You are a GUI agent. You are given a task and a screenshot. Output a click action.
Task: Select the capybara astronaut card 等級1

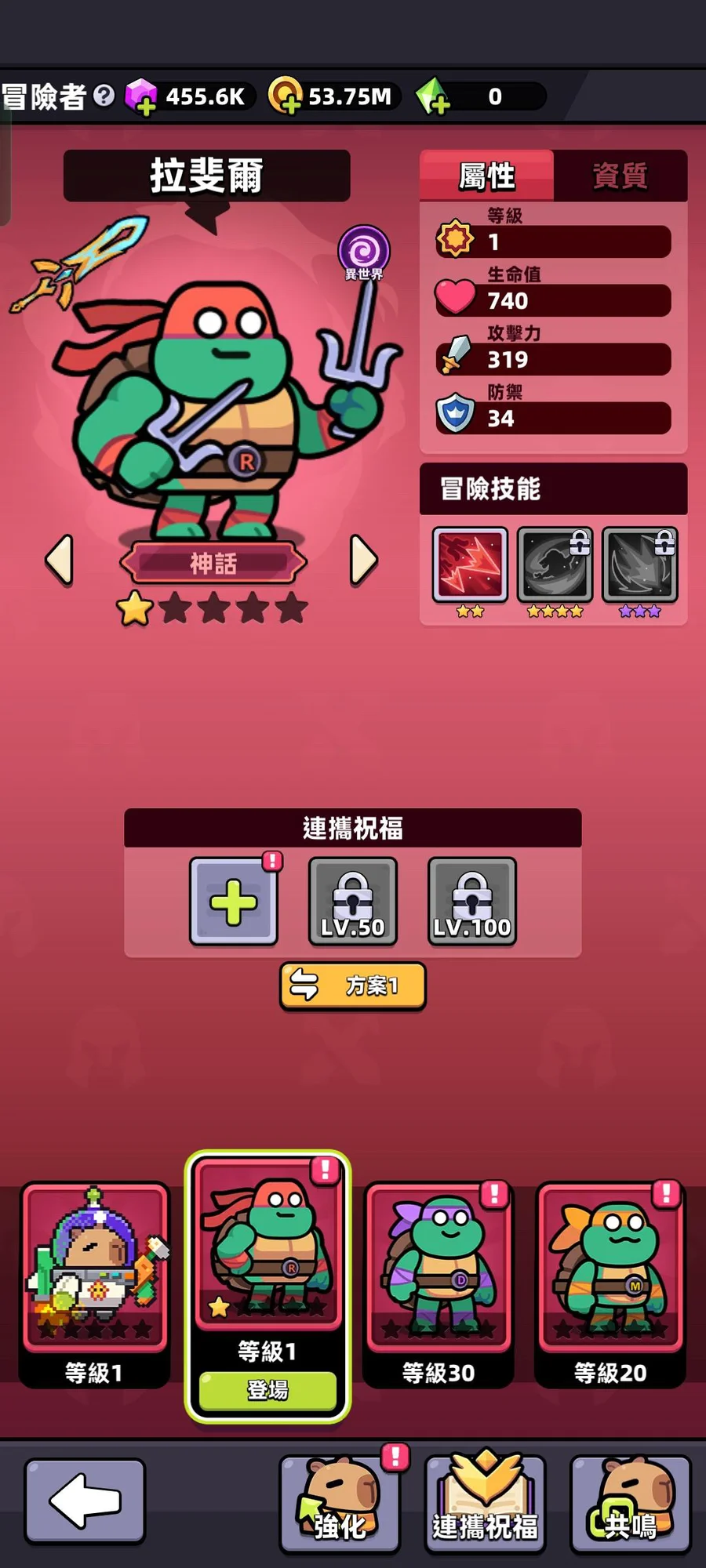tap(95, 1270)
